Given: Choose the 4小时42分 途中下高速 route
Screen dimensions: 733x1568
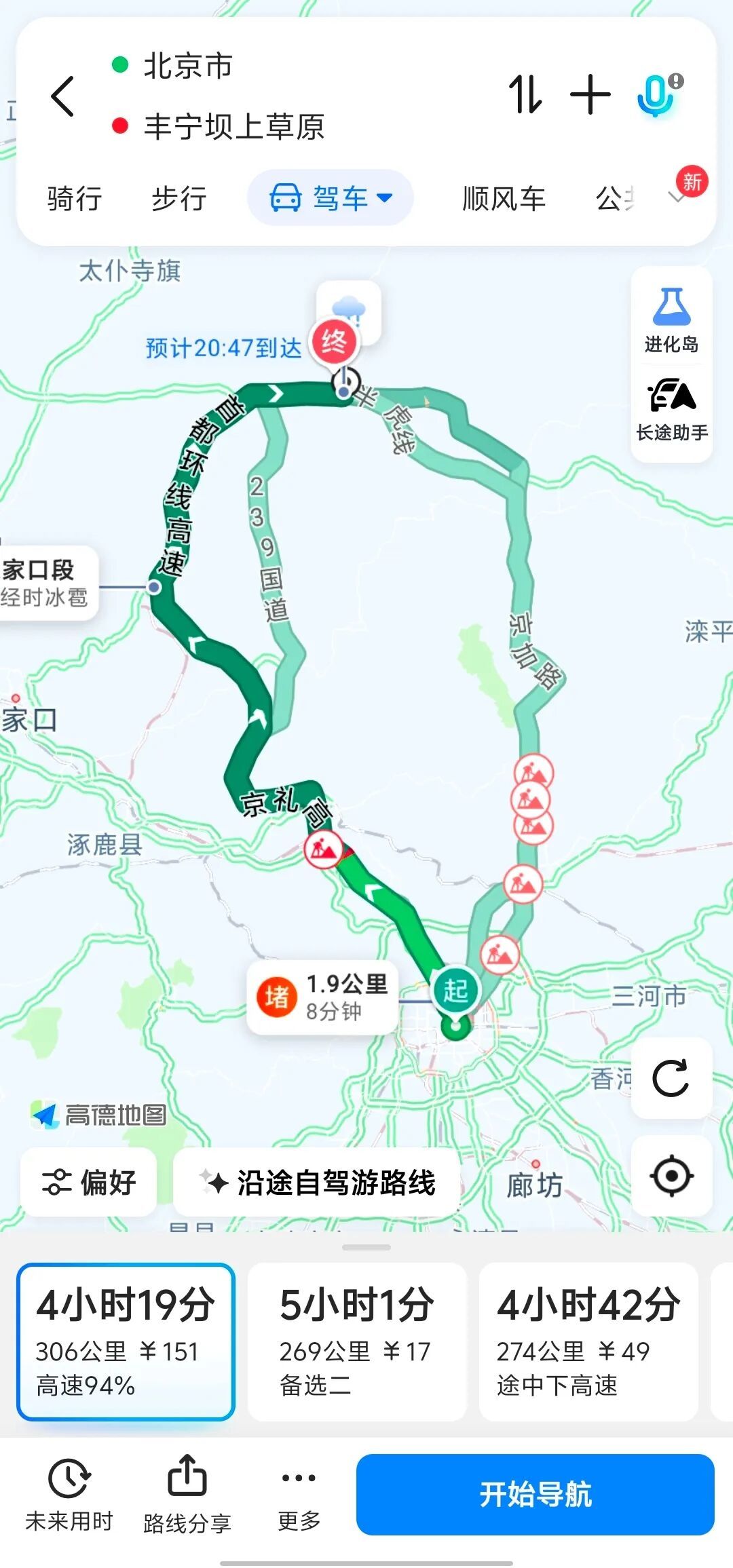Looking at the screenshot, I should [588, 1341].
